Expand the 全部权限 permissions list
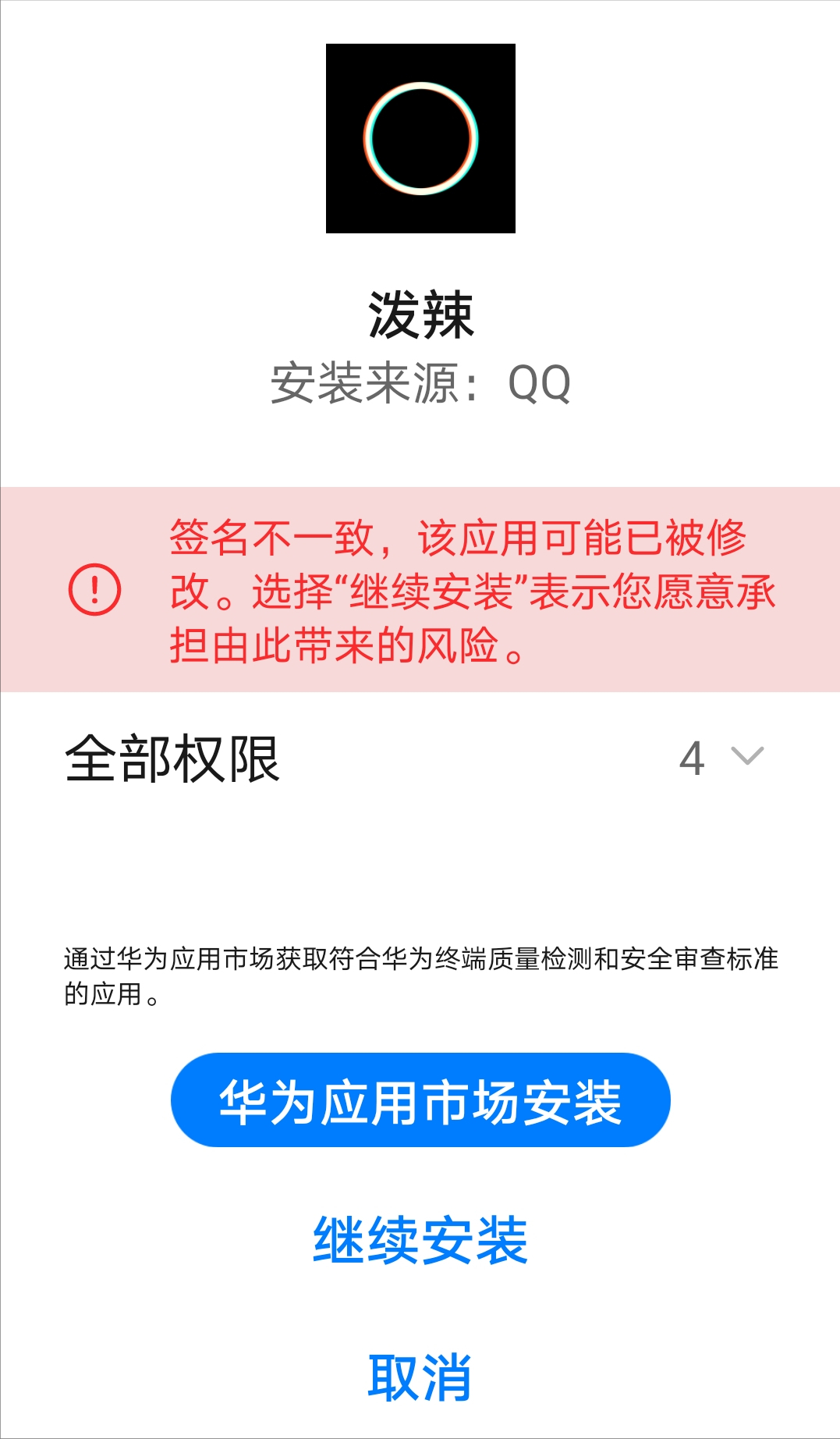840x1439 pixels. point(746,757)
